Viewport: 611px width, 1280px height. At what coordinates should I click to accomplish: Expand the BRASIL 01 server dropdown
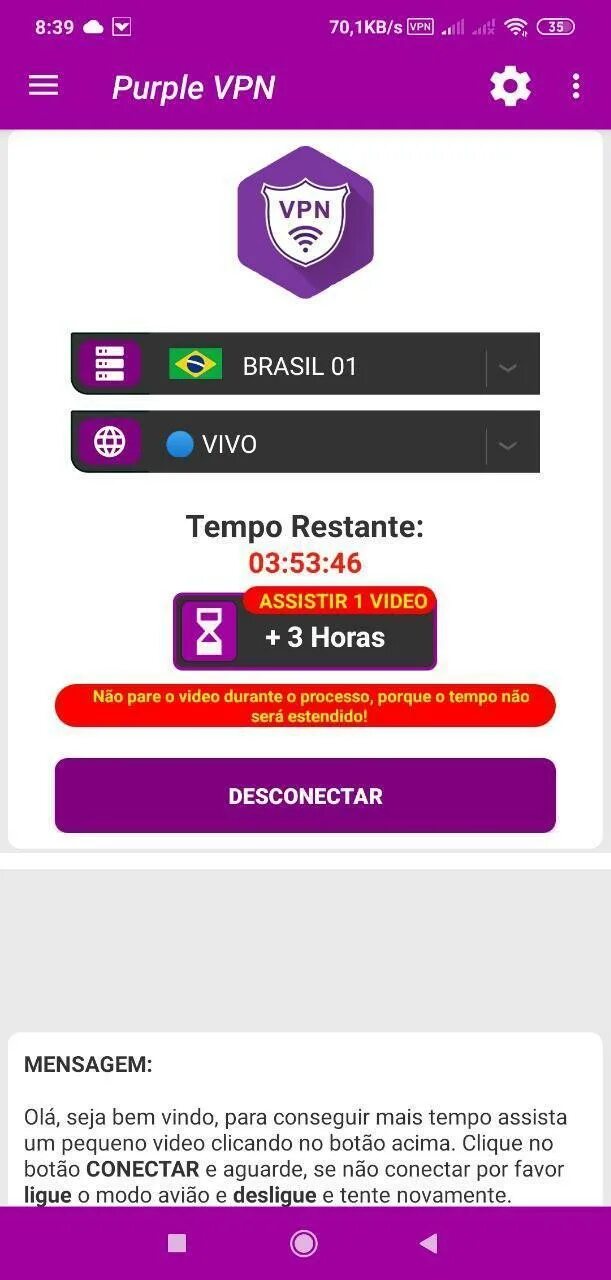tap(507, 367)
